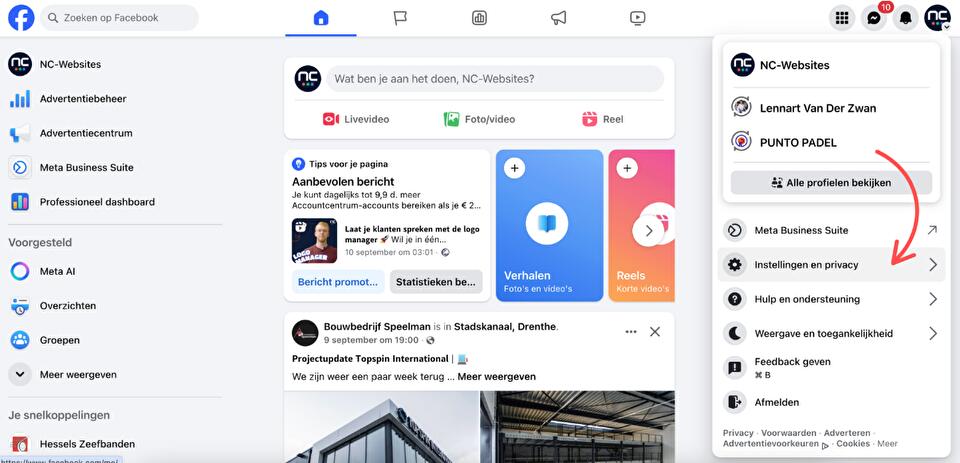Open the Messenger icon
Screen dimensions: 960x463
pyautogui.click(x=874, y=18)
